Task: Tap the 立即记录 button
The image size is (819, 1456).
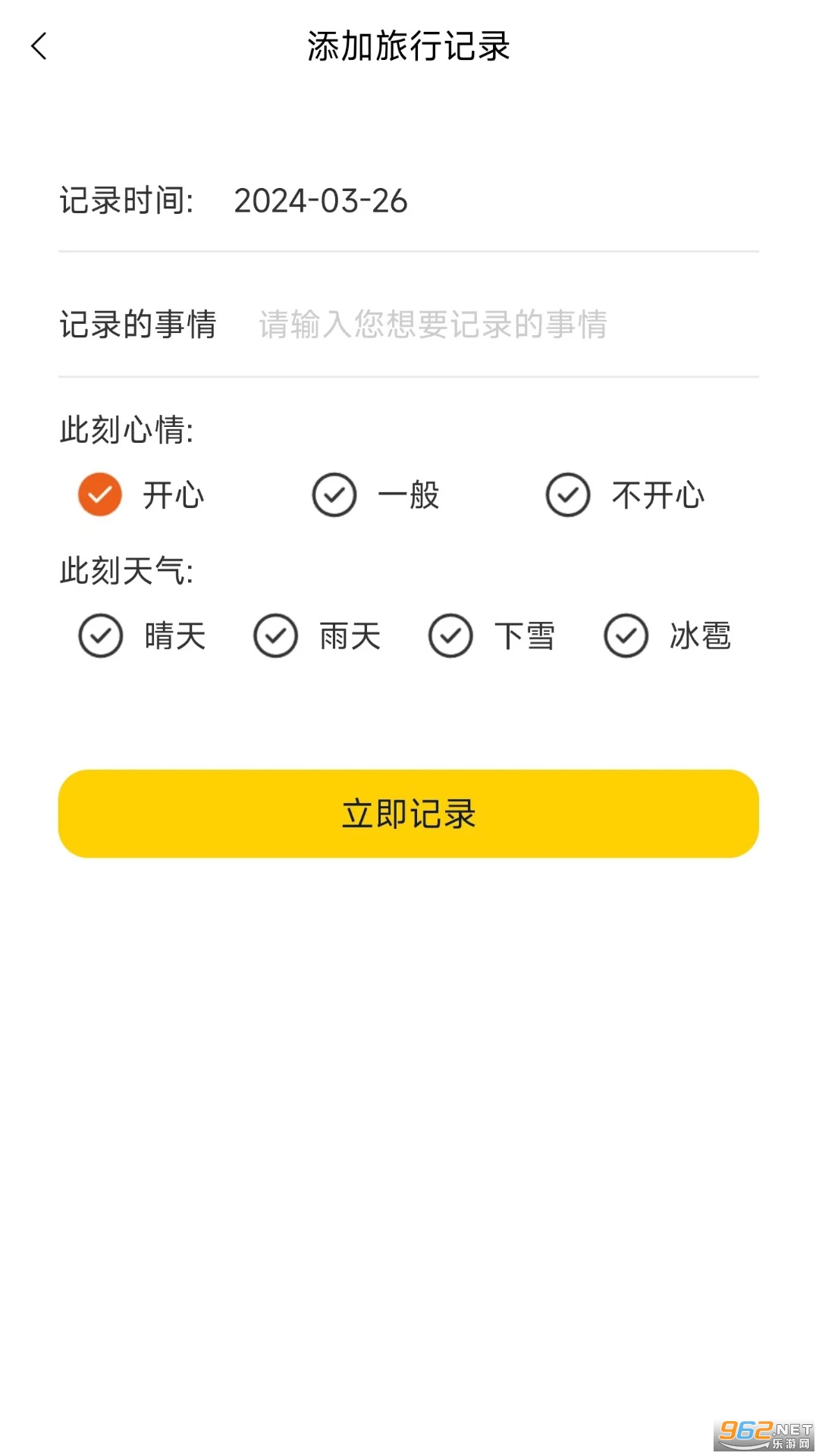Action: (409, 814)
